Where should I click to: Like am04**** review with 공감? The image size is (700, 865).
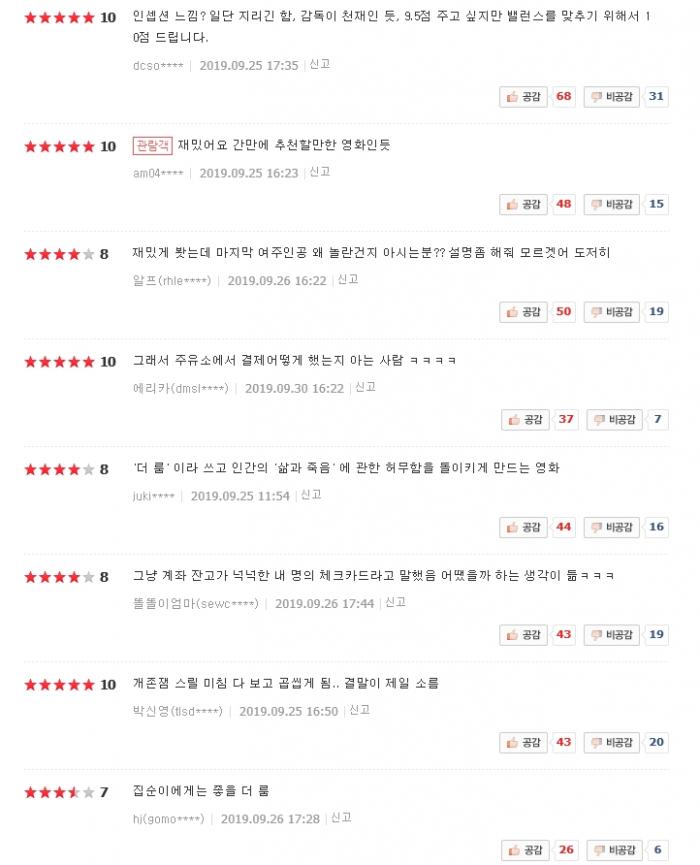click(524, 204)
